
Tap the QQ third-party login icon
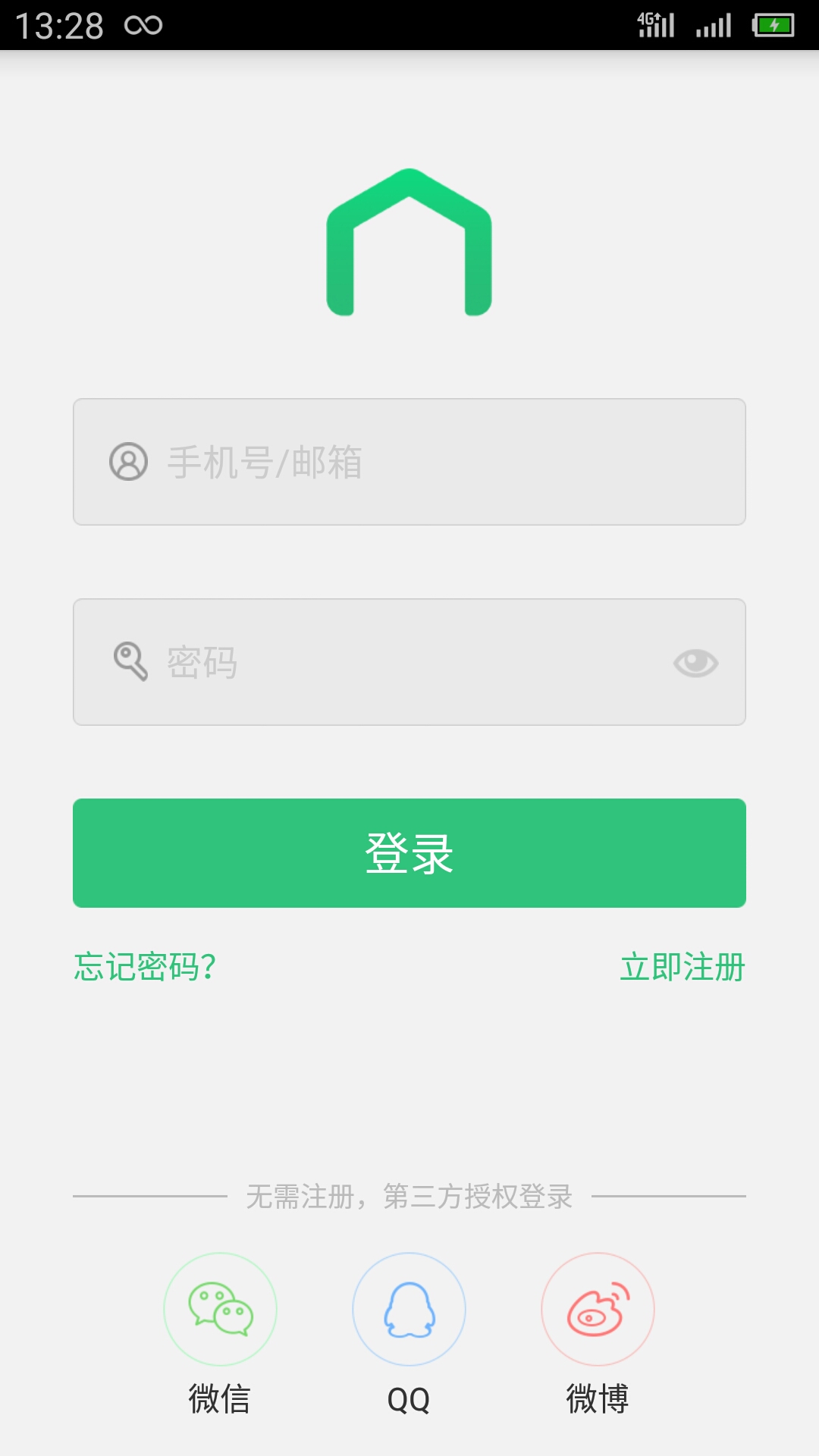point(409,1309)
